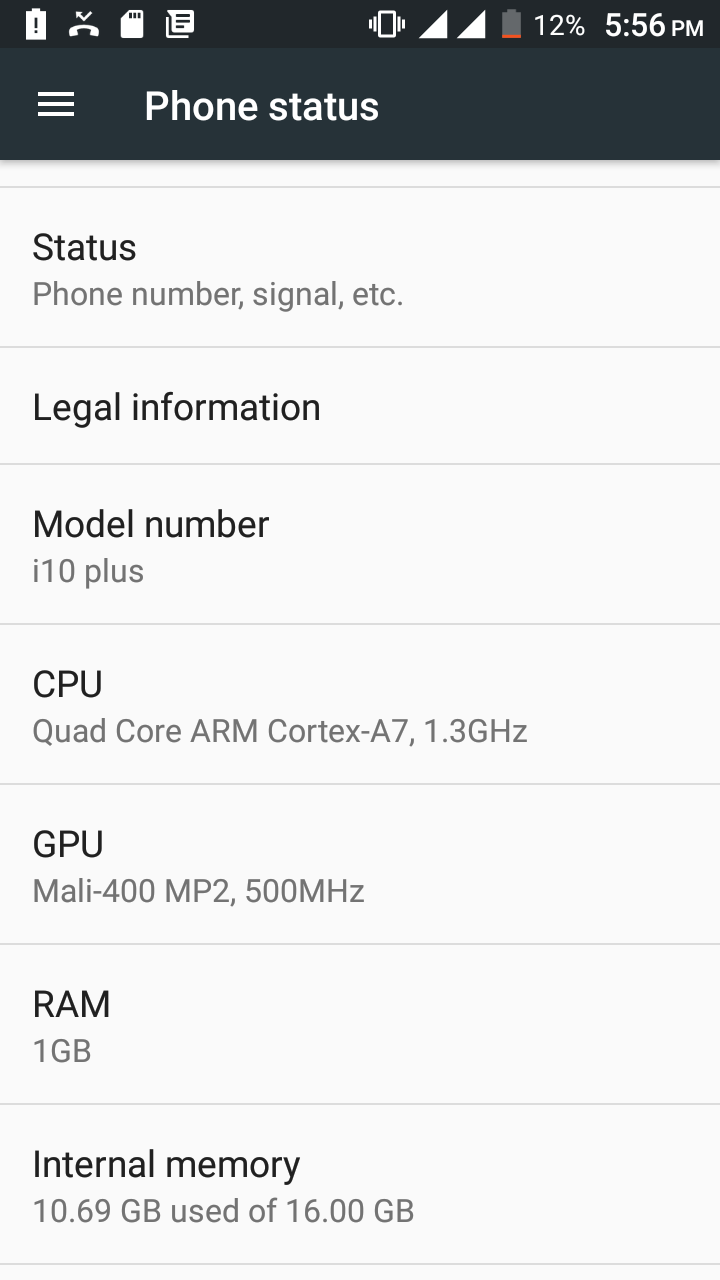The width and height of the screenshot is (720, 1280).
Task: Tap the GPU entry
Action: [360, 865]
